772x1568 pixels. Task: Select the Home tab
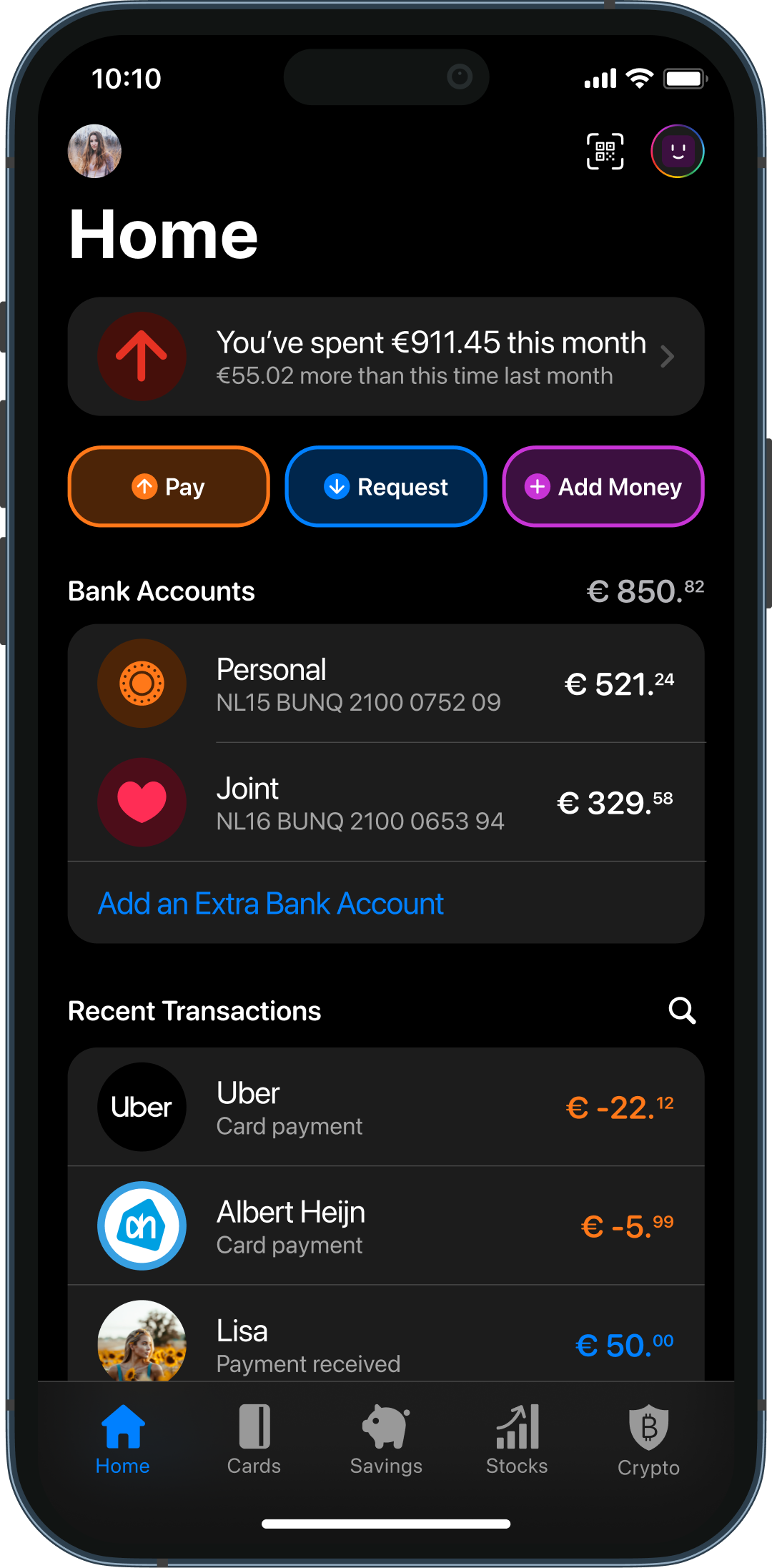[x=123, y=1439]
